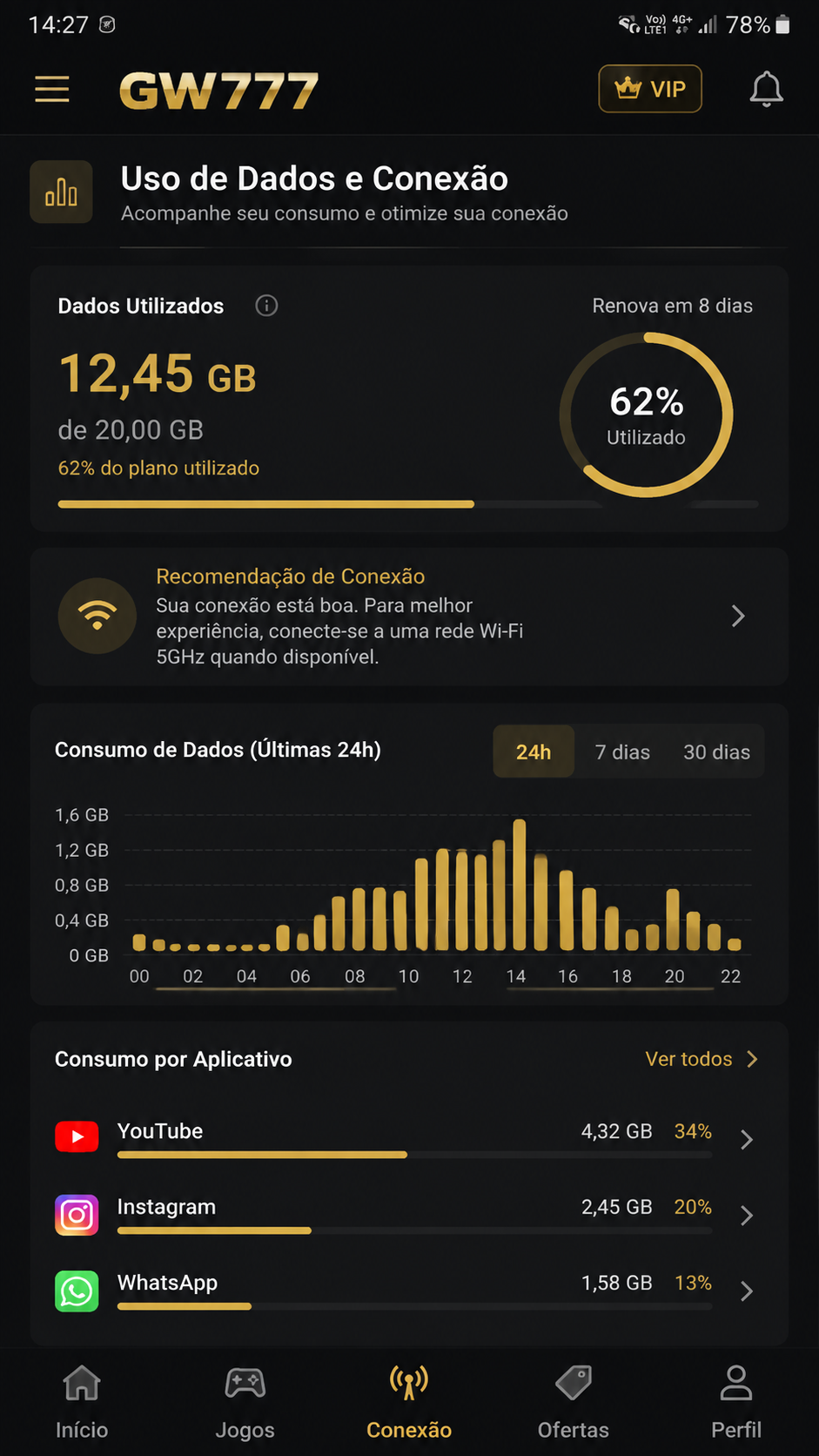The image size is (819, 1456).
Task: Select the 24h period tab
Action: 534,752
